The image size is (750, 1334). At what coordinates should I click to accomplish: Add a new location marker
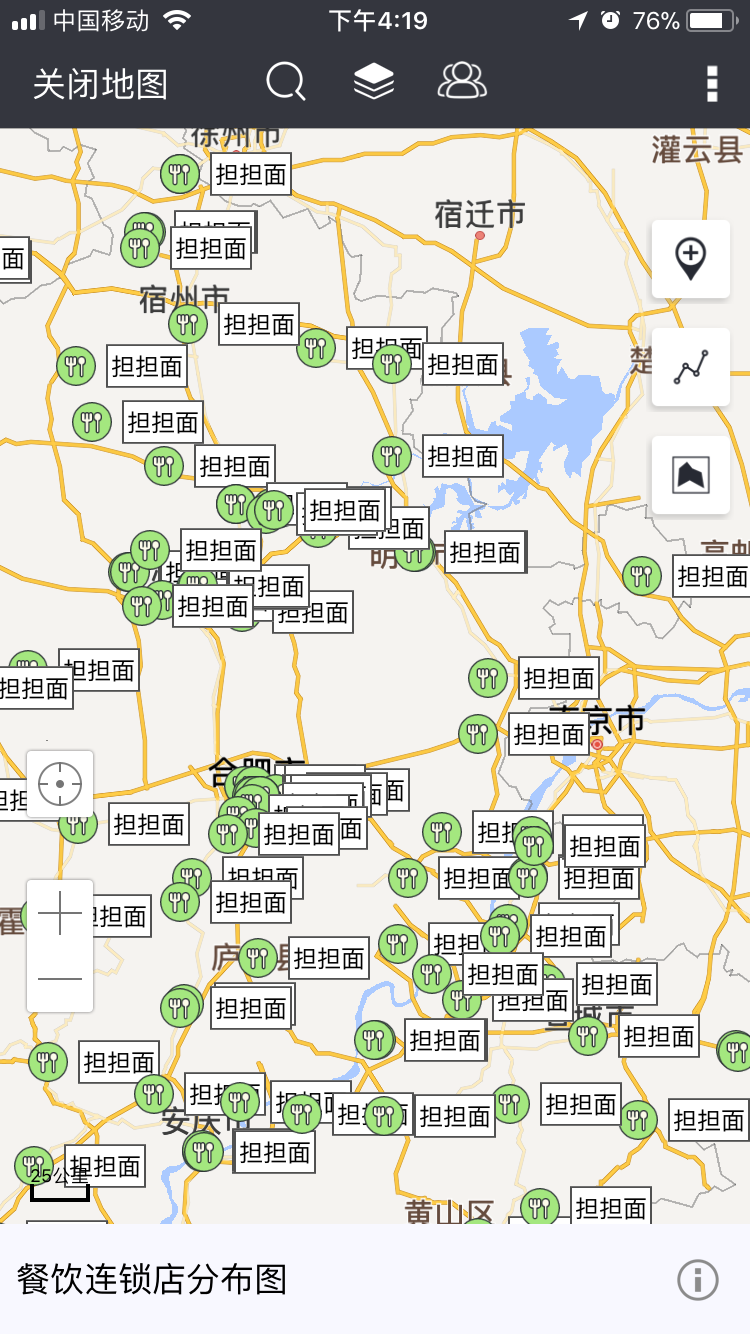pyautogui.click(x=690, y=259)
